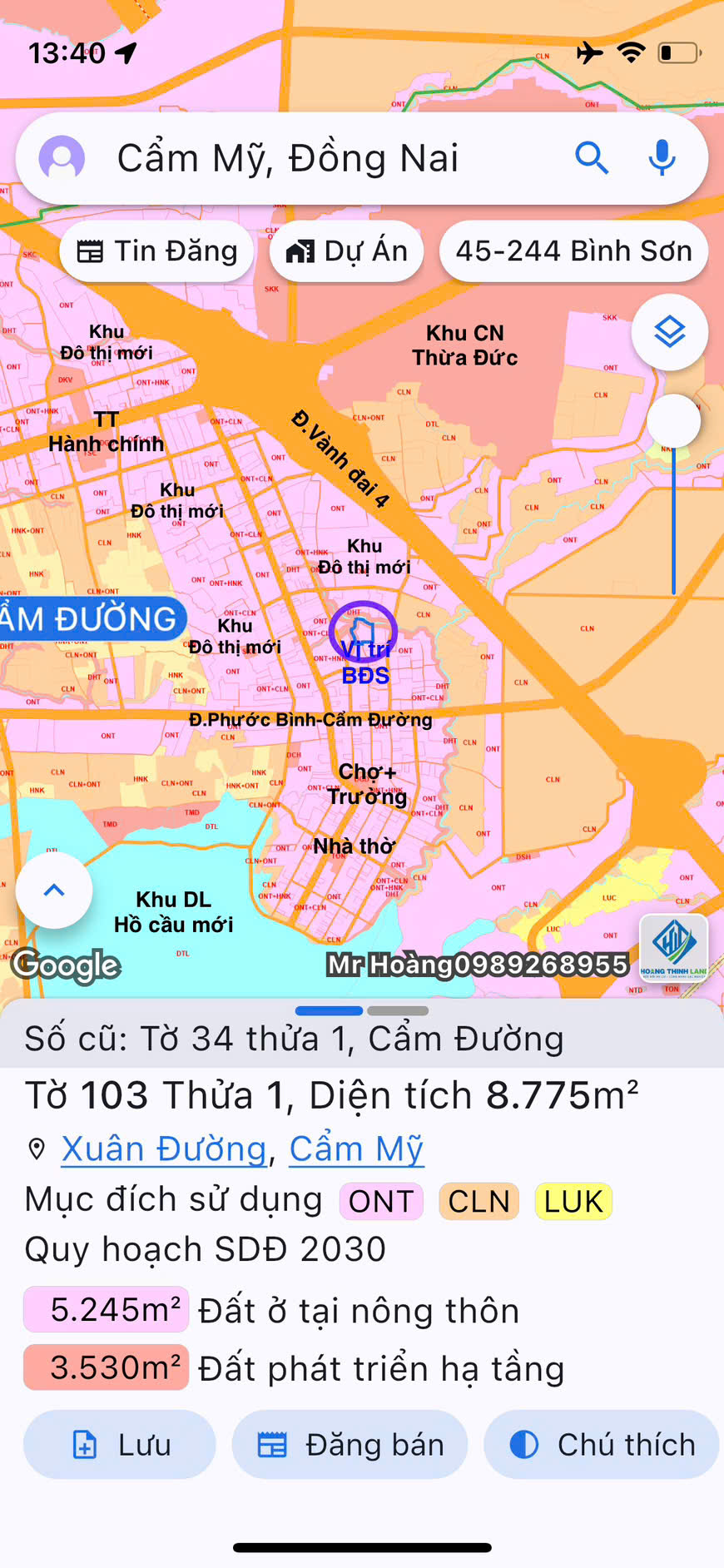Tap Đăng bán to list the plot
724x1568 pixels.
pos(350,1444)
